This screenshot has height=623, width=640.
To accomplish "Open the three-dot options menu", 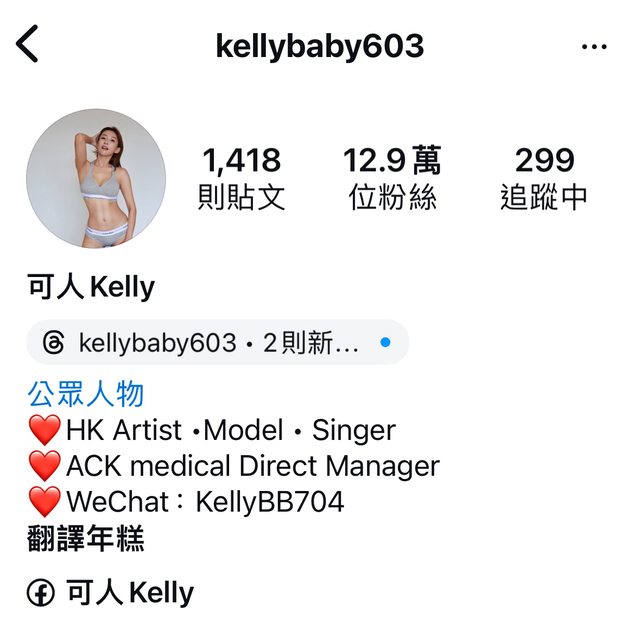I will [x=594, y=47].
